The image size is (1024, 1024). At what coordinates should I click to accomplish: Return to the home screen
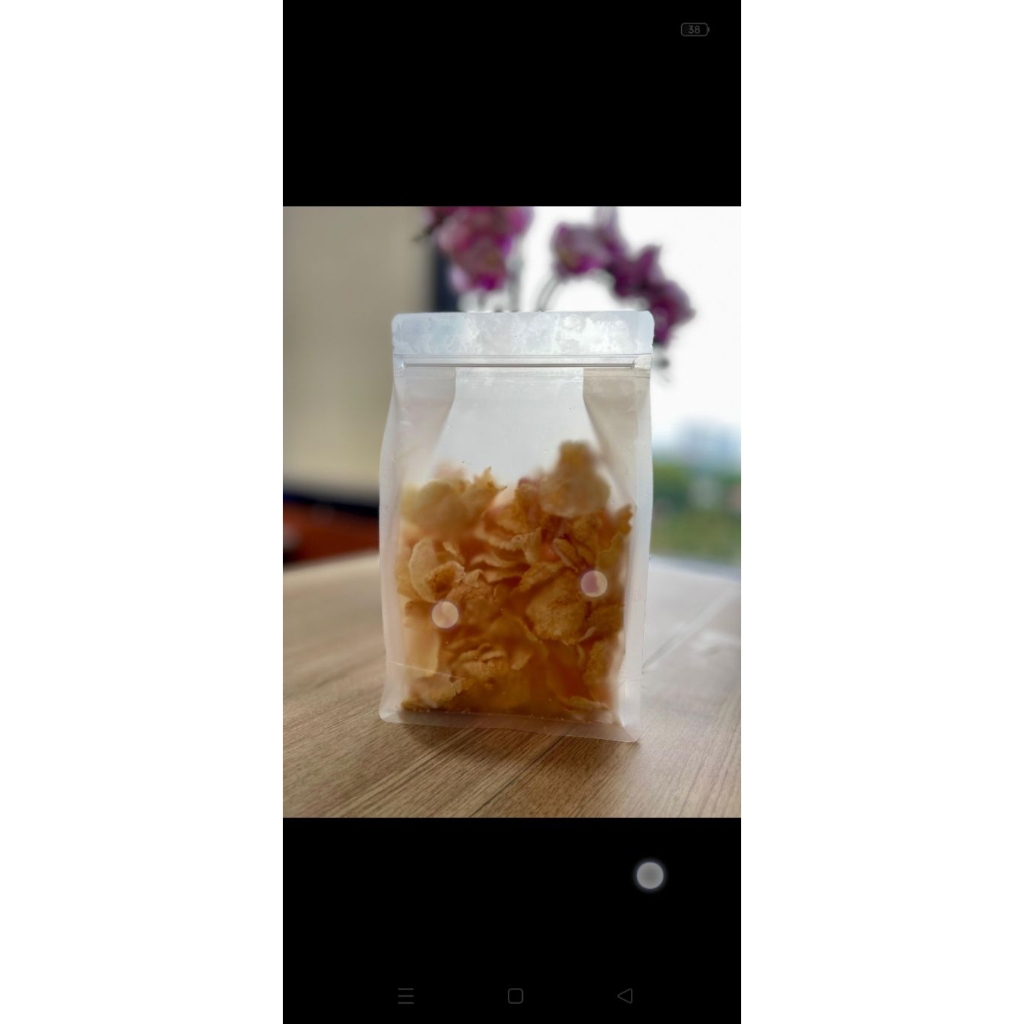515,995
